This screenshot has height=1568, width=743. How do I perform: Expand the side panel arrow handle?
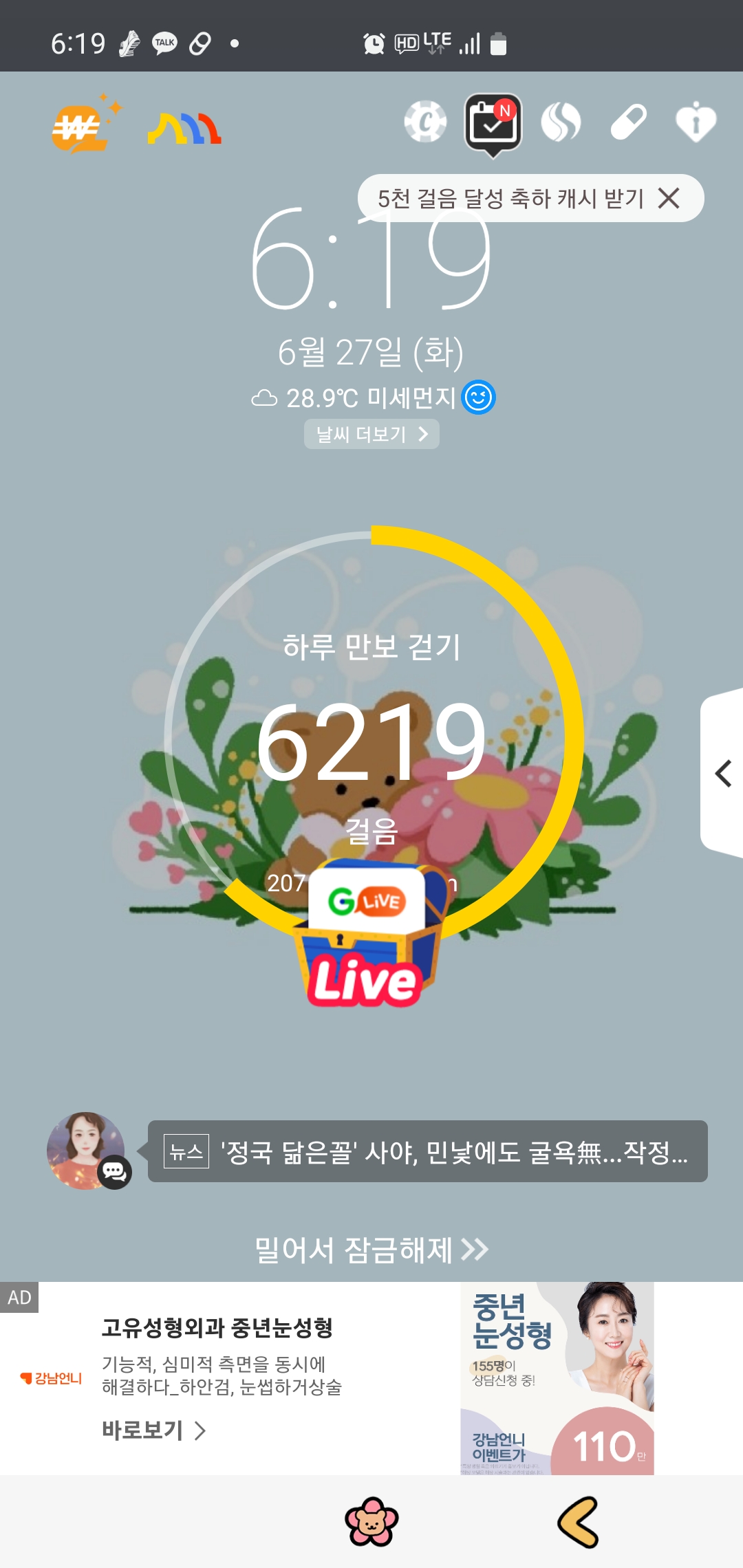(x=722, y=774)
